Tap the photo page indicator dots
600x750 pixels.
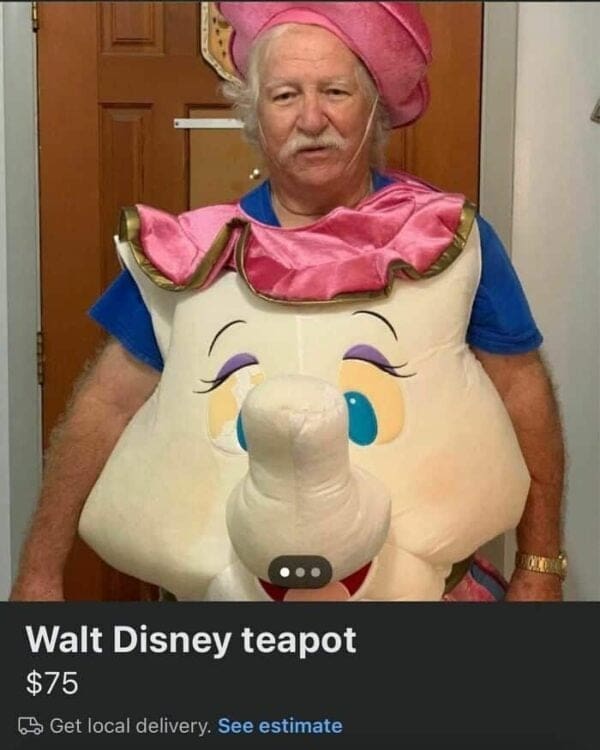coord(300,572)
